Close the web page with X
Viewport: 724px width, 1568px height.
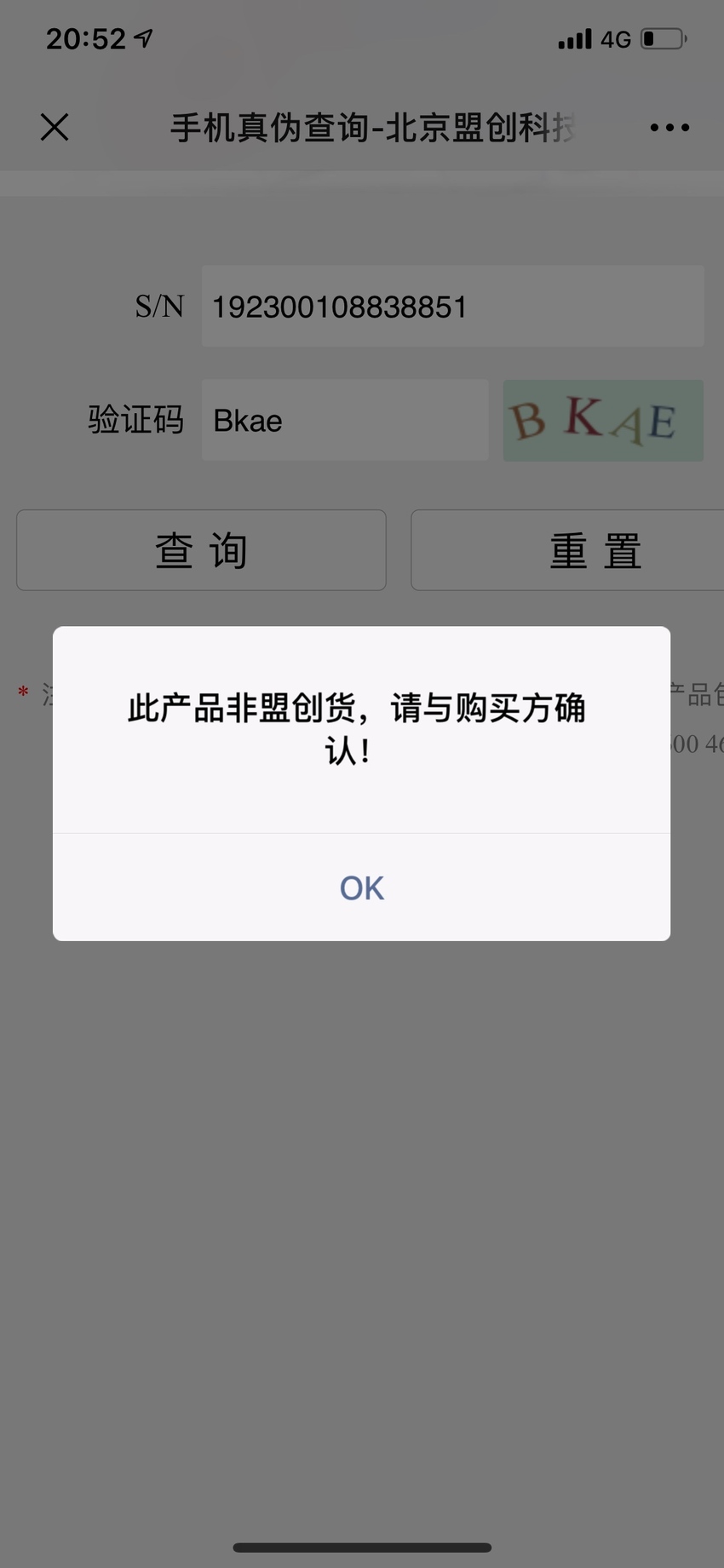[x=55, y=128]
